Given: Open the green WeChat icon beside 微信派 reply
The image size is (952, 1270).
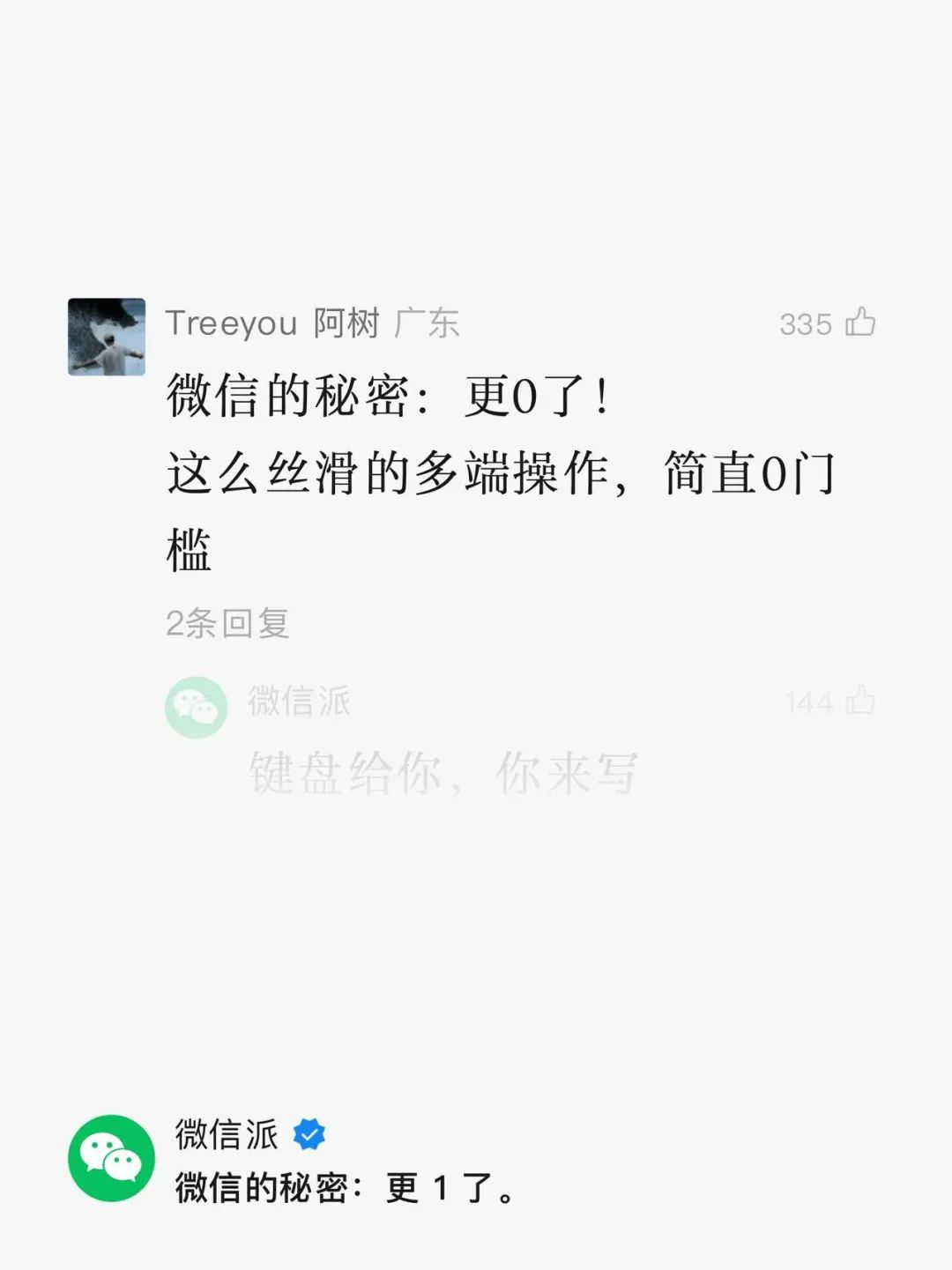Looking at the screenshot, I should (x=197, y=706).
